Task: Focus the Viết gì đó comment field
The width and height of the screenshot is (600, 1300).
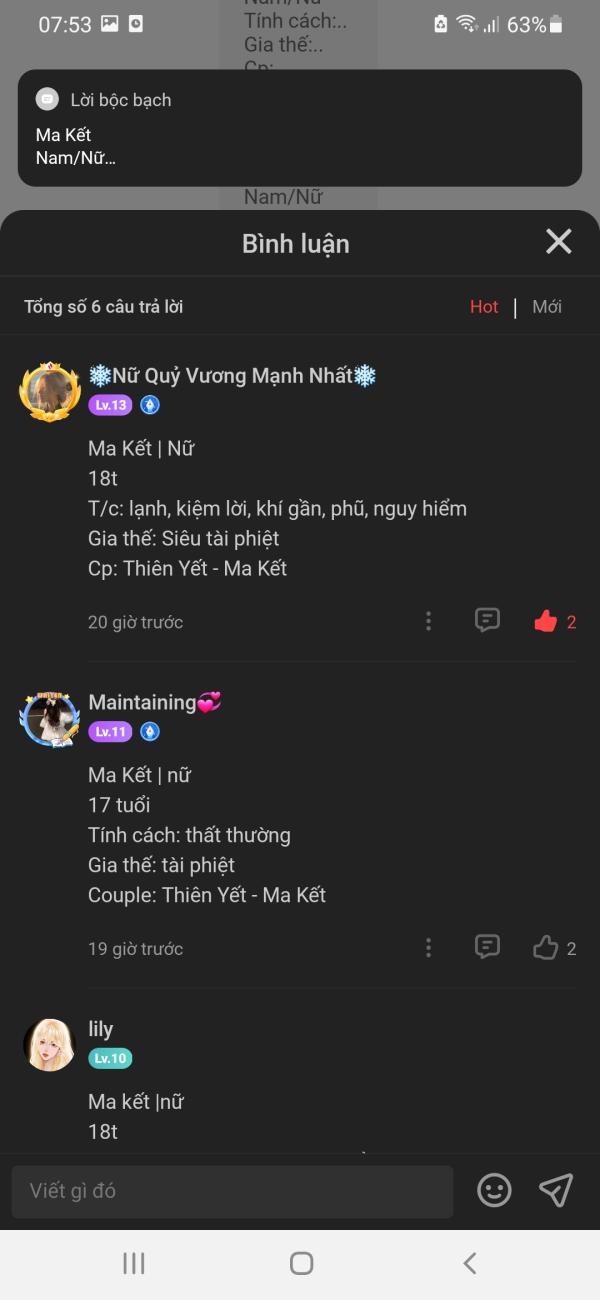Action: coord(232,1191)
